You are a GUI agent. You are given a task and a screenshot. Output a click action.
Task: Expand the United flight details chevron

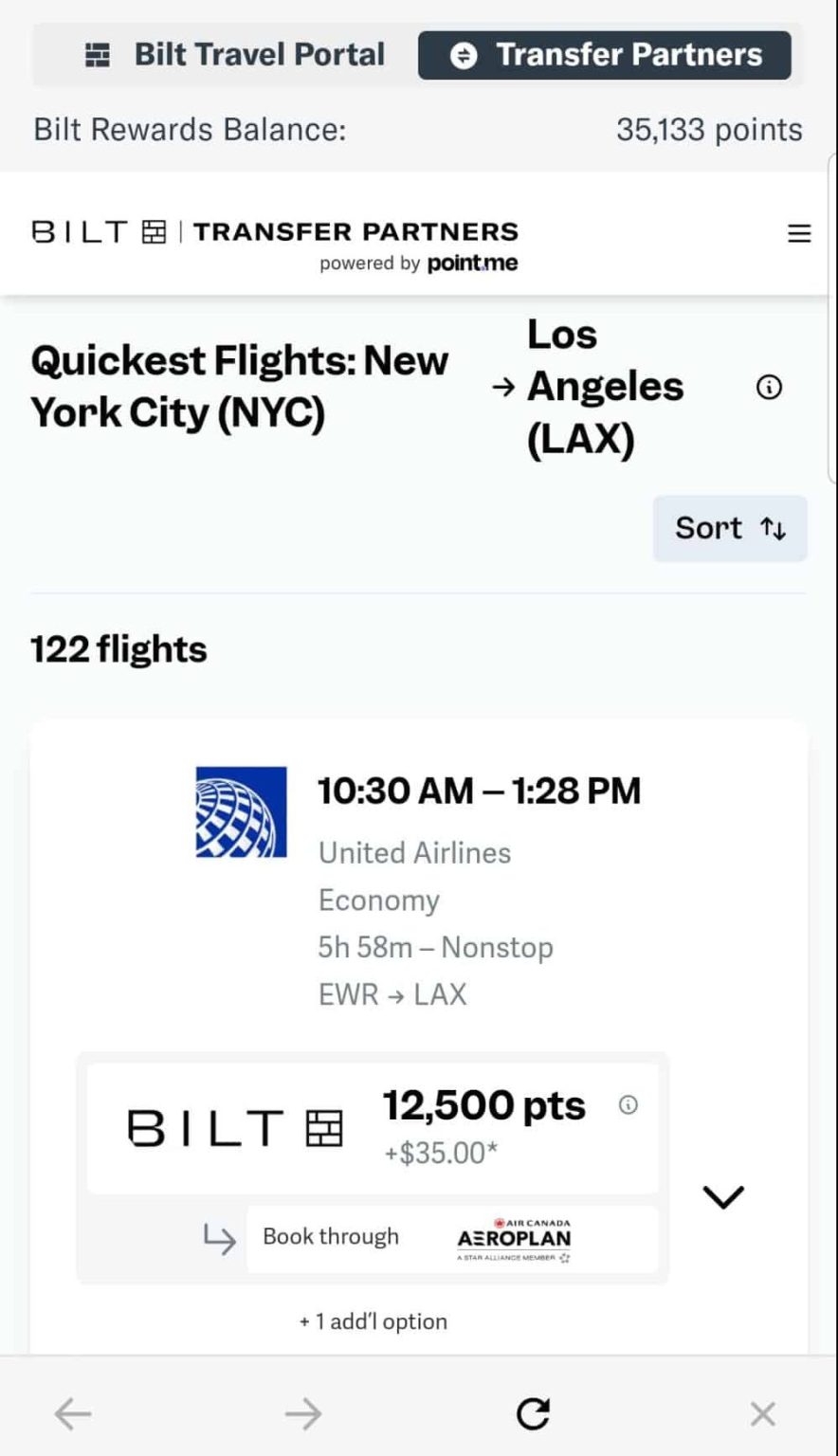tap(723, 1196)
